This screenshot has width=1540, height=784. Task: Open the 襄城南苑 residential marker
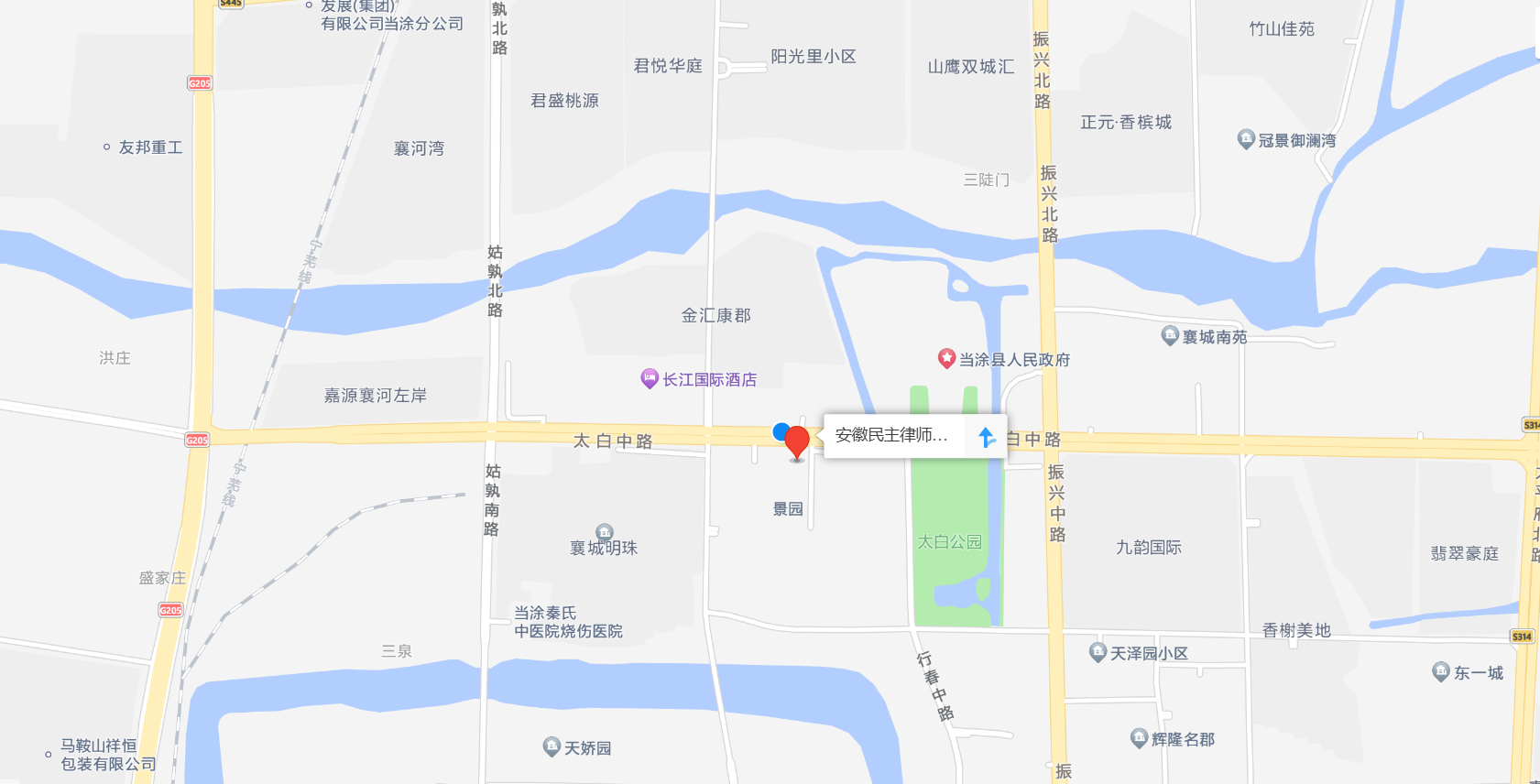[1170, 335]
